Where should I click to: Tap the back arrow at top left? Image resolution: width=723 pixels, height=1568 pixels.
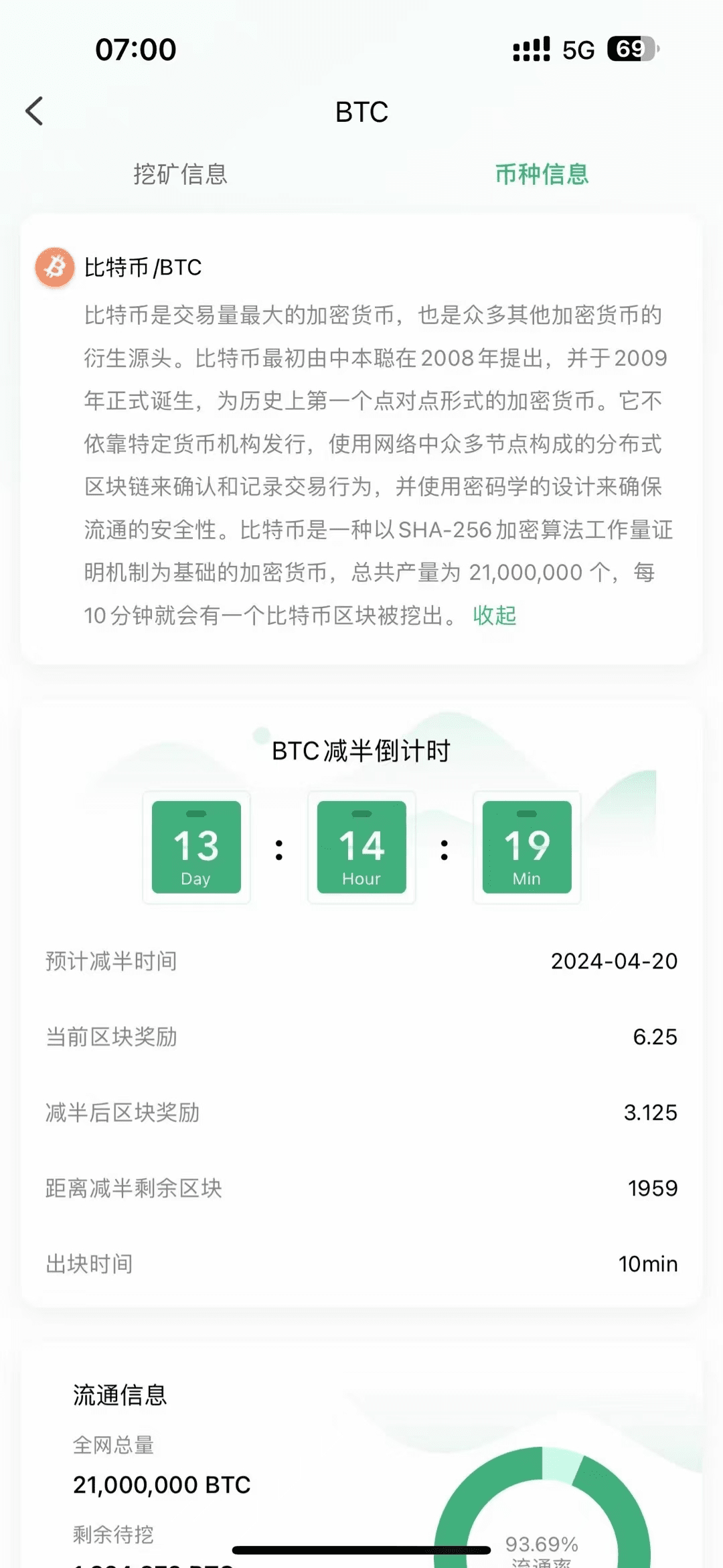tap(35, 111)
